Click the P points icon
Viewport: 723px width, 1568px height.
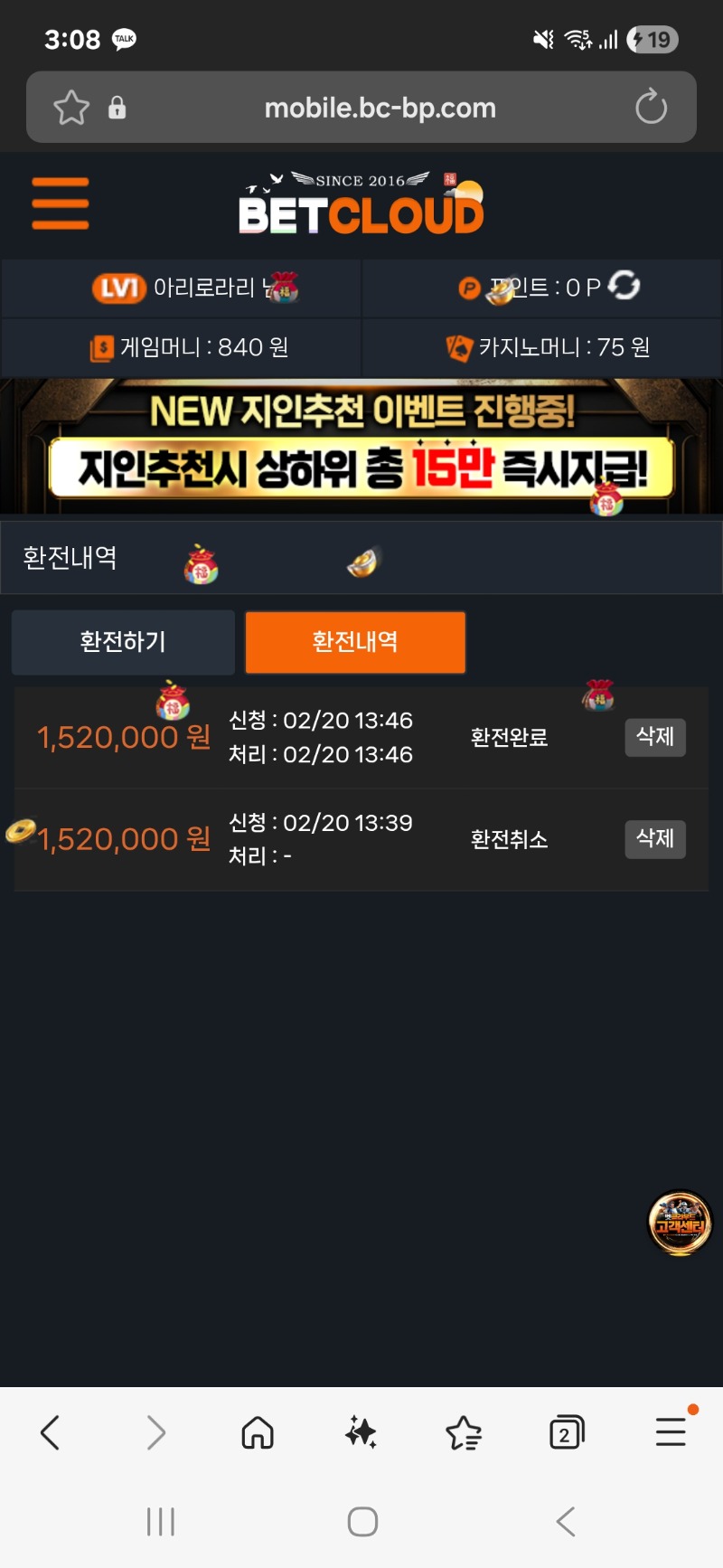click(469, 288)
